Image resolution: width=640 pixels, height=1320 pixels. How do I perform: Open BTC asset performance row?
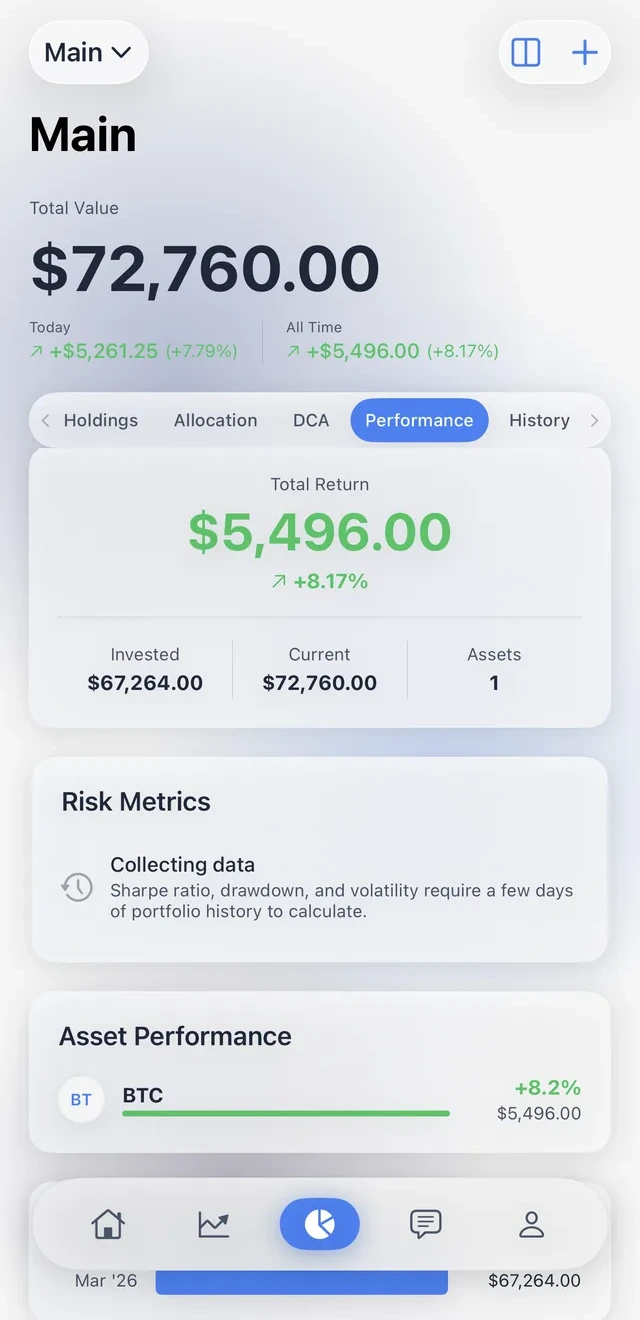click(320, 1099)
